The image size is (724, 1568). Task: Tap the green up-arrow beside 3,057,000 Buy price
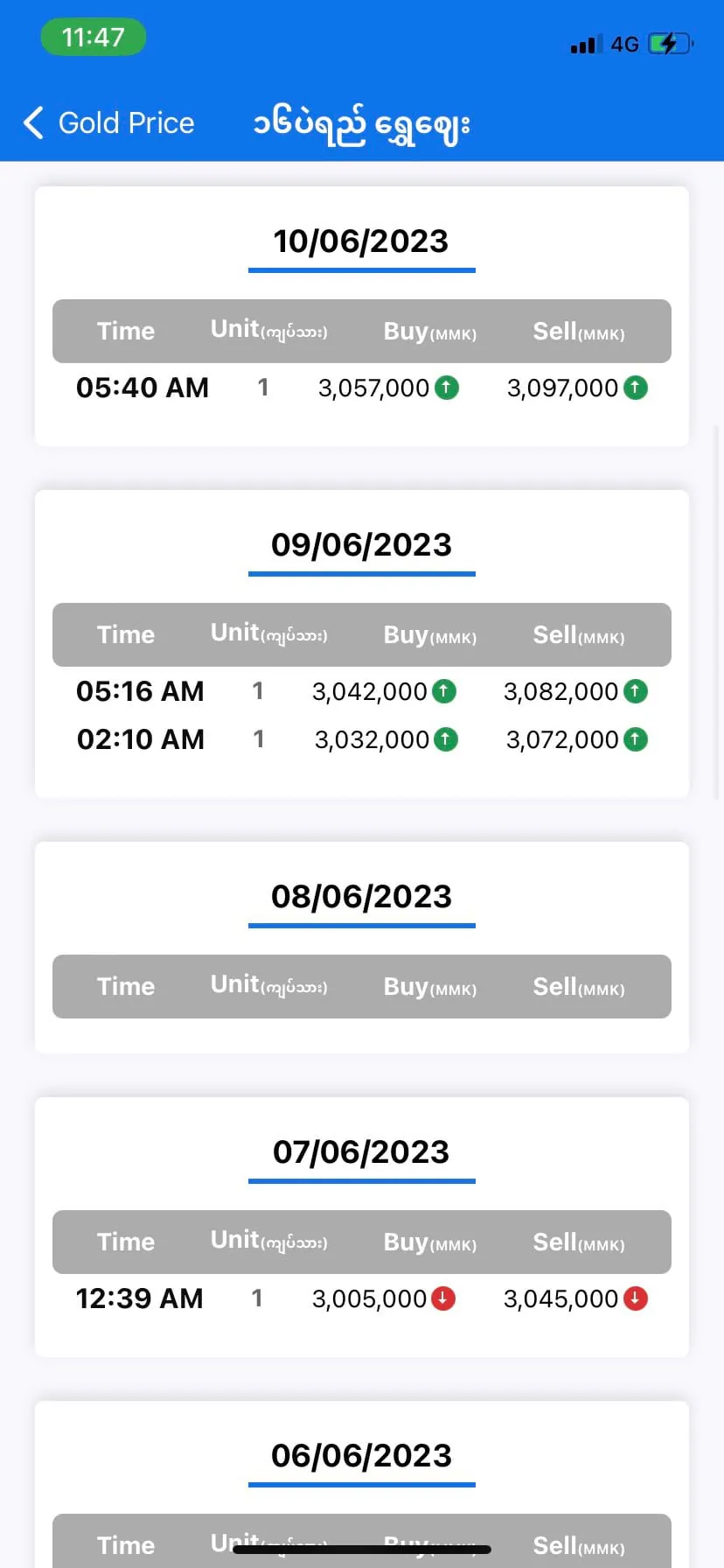pos(447,388)
